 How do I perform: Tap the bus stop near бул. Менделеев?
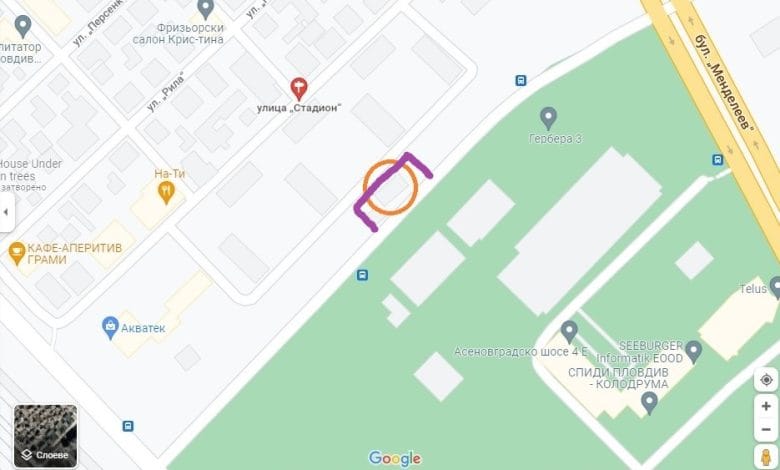click(x=718, y=159)
